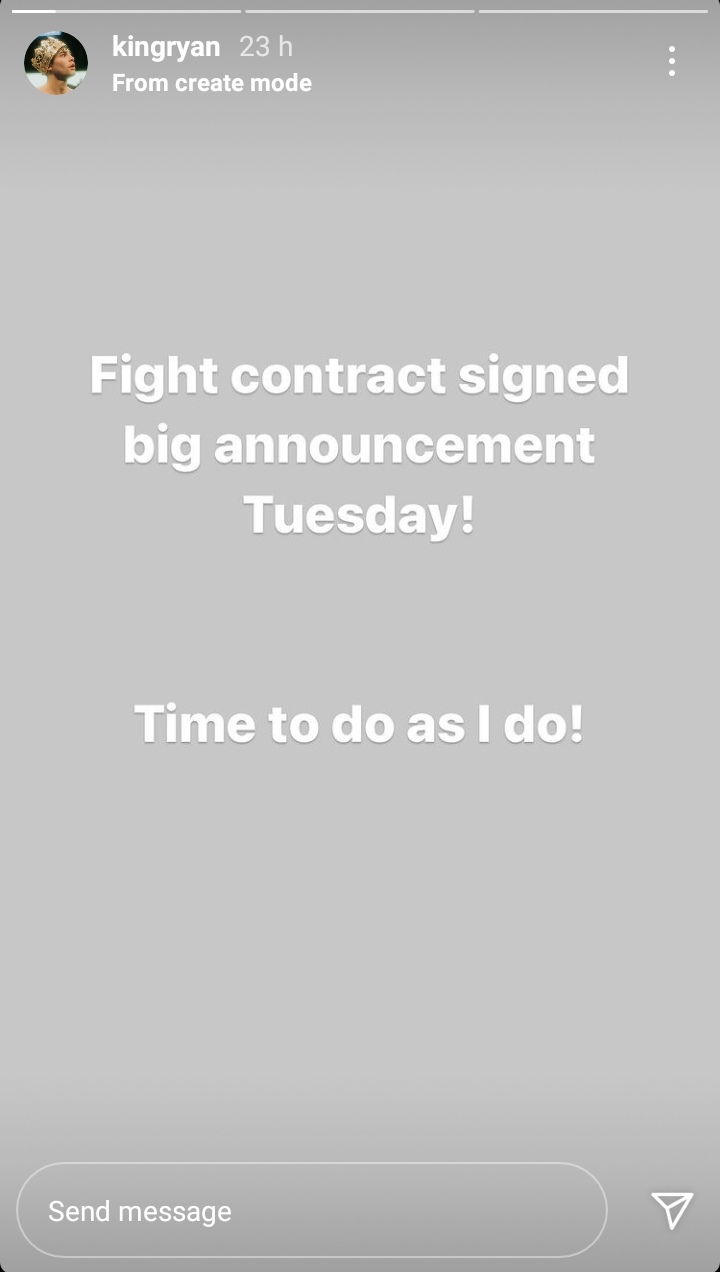
Task: Open kingryan's profile picture
Action: tap(56, 62)
